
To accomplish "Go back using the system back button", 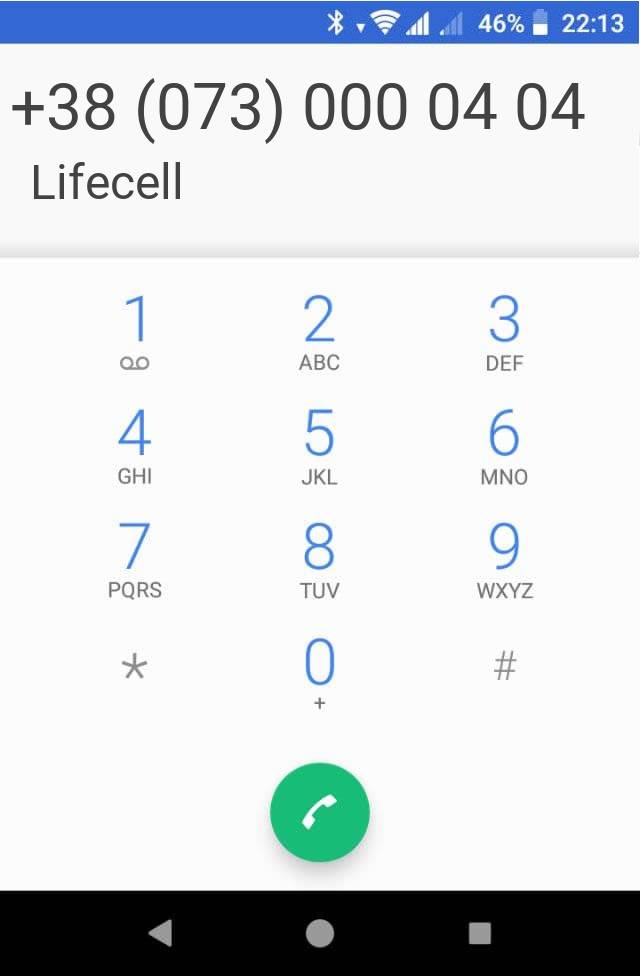I will click(x=160, y=933).
